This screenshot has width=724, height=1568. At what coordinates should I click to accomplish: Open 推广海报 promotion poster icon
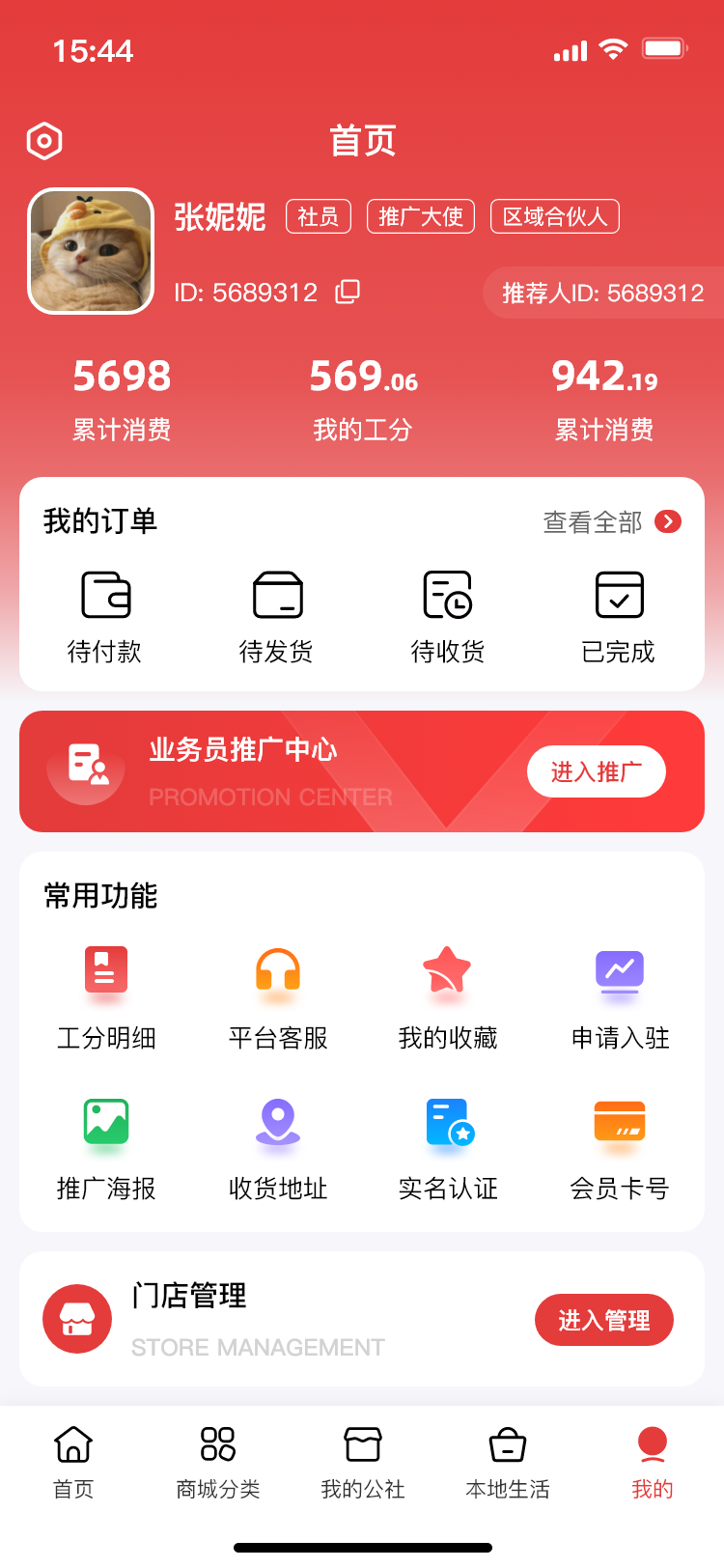pyautogui.click(x=106, y=1122)
